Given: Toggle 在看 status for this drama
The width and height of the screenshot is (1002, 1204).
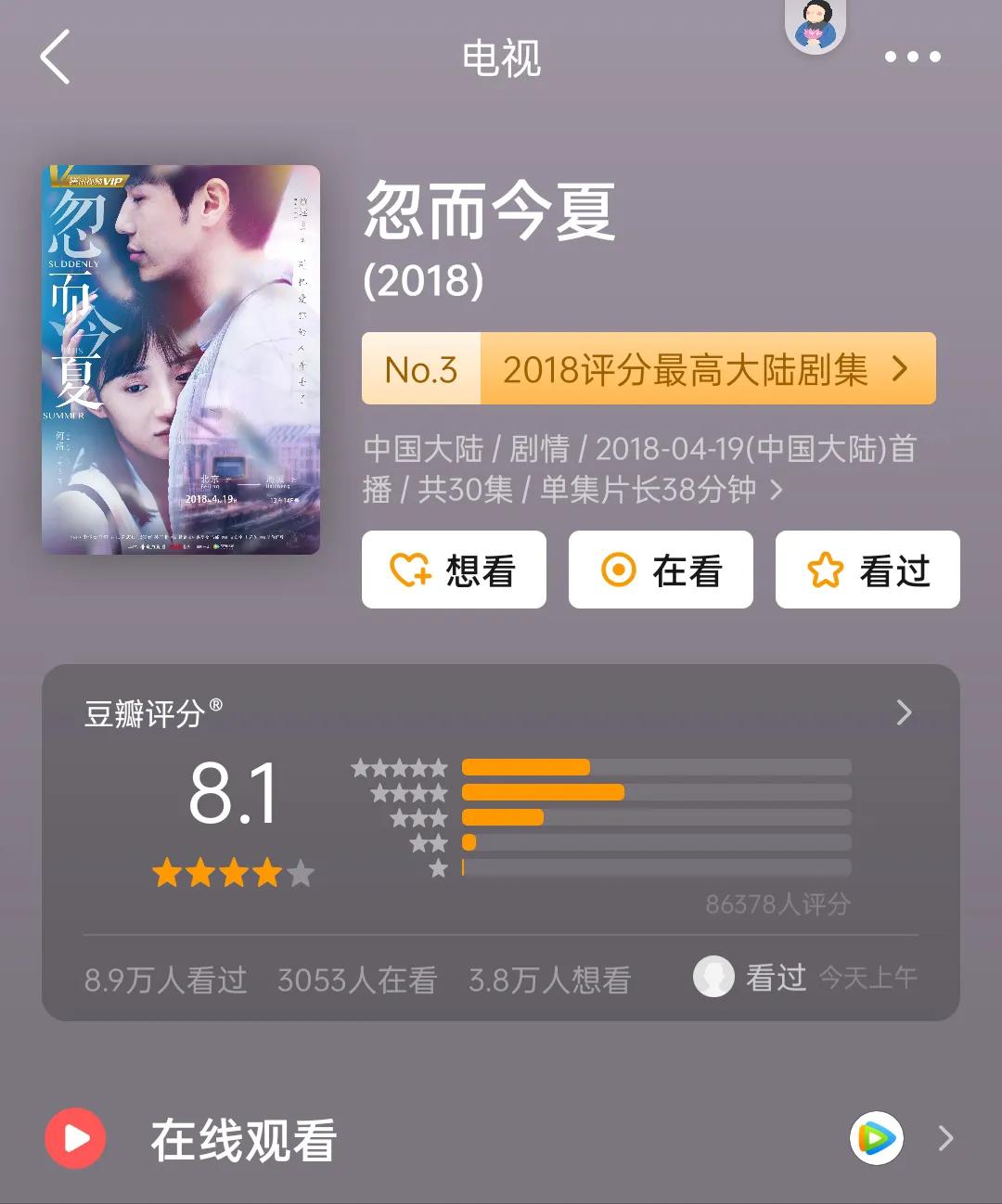Looking at the screenshot, I should 660,570.
